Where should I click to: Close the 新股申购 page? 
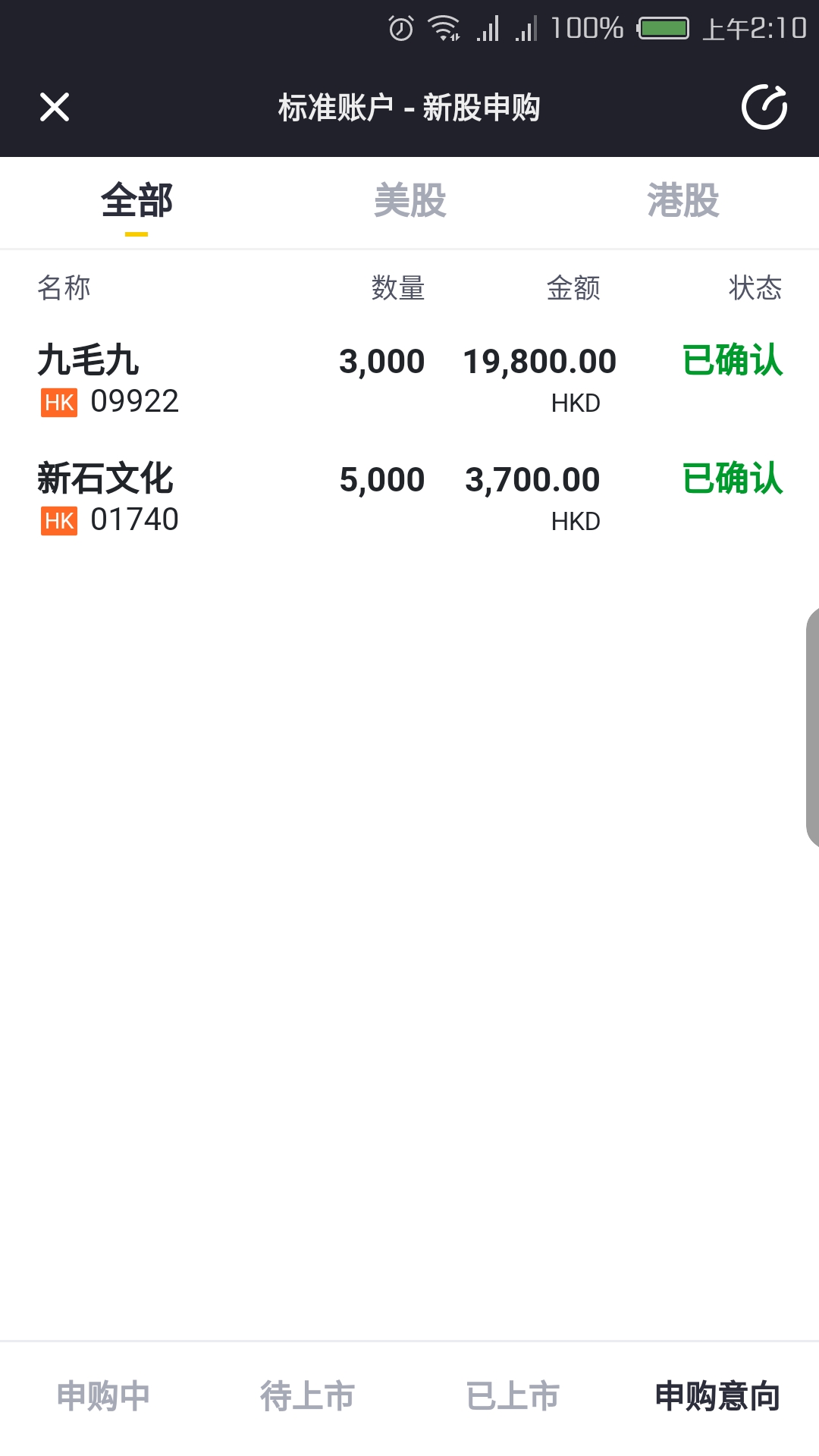tap(55, 107)
